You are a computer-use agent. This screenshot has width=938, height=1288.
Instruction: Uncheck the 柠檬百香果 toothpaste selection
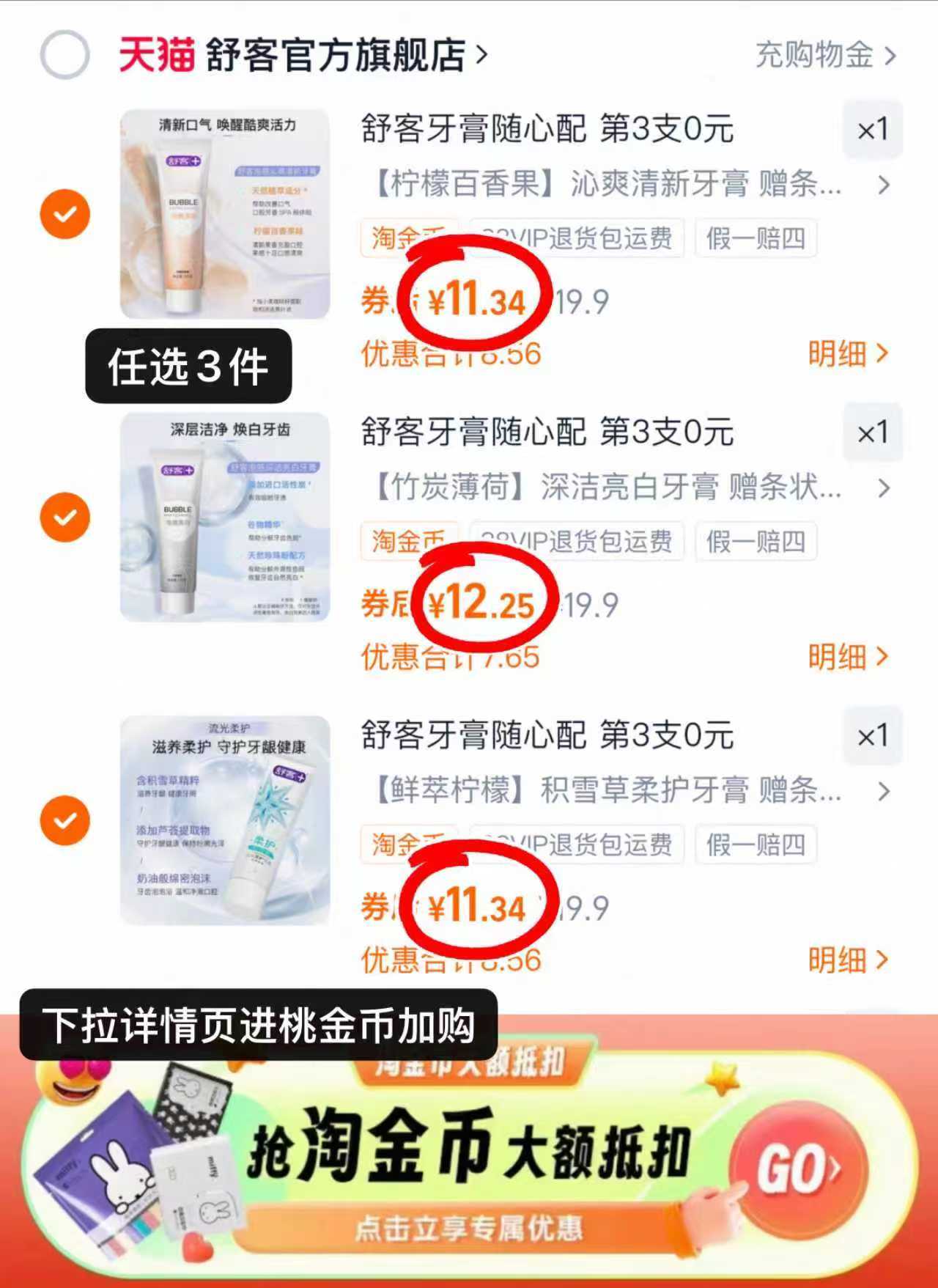tap(64, 214)
